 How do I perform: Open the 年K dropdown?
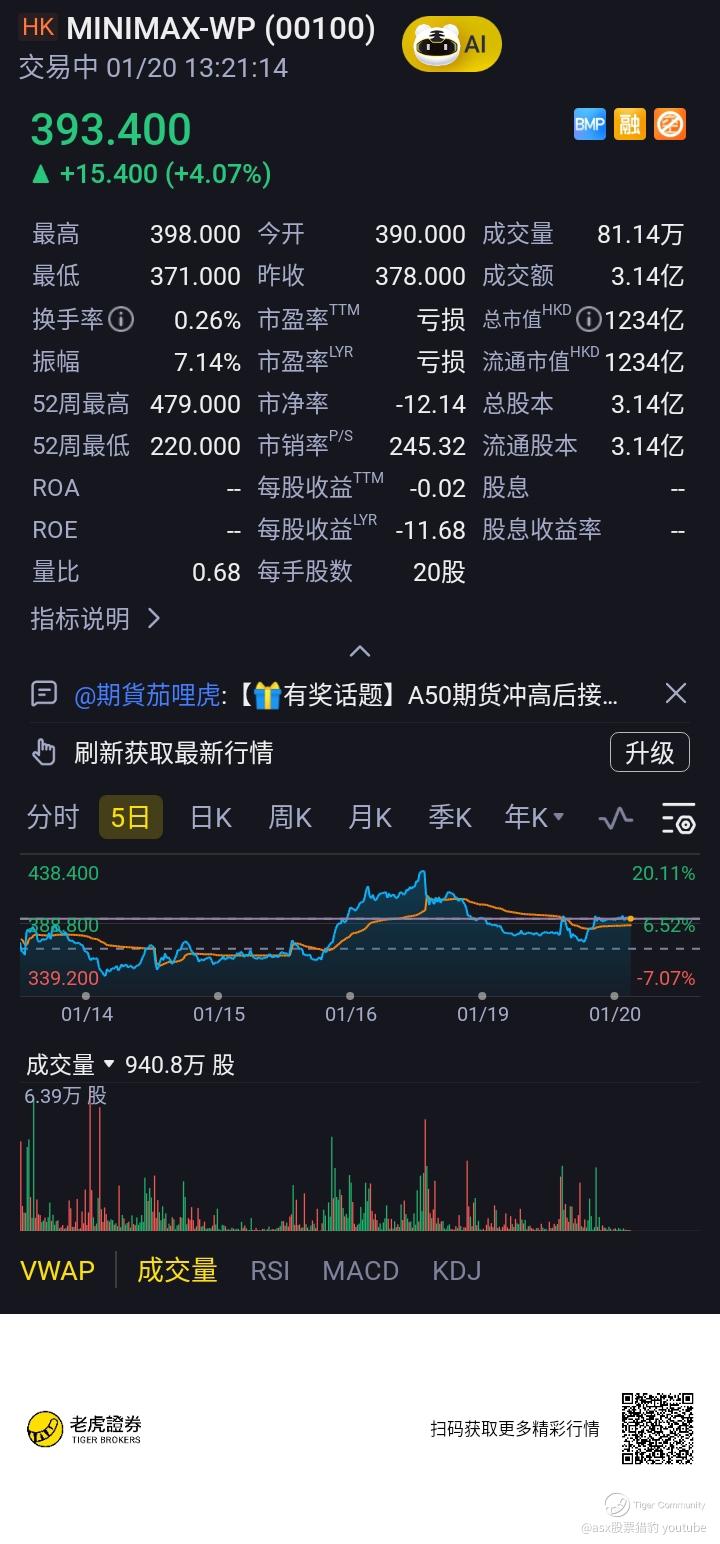pos(534,817)
